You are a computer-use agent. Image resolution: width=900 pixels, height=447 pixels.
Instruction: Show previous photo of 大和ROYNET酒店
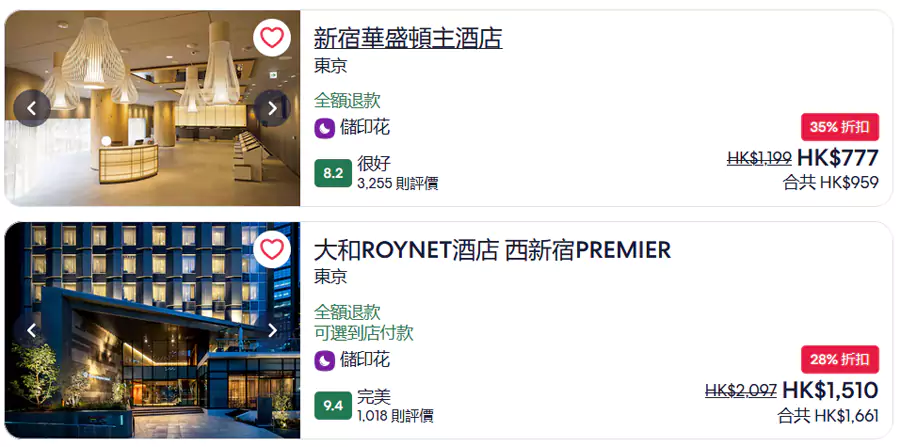32,330
